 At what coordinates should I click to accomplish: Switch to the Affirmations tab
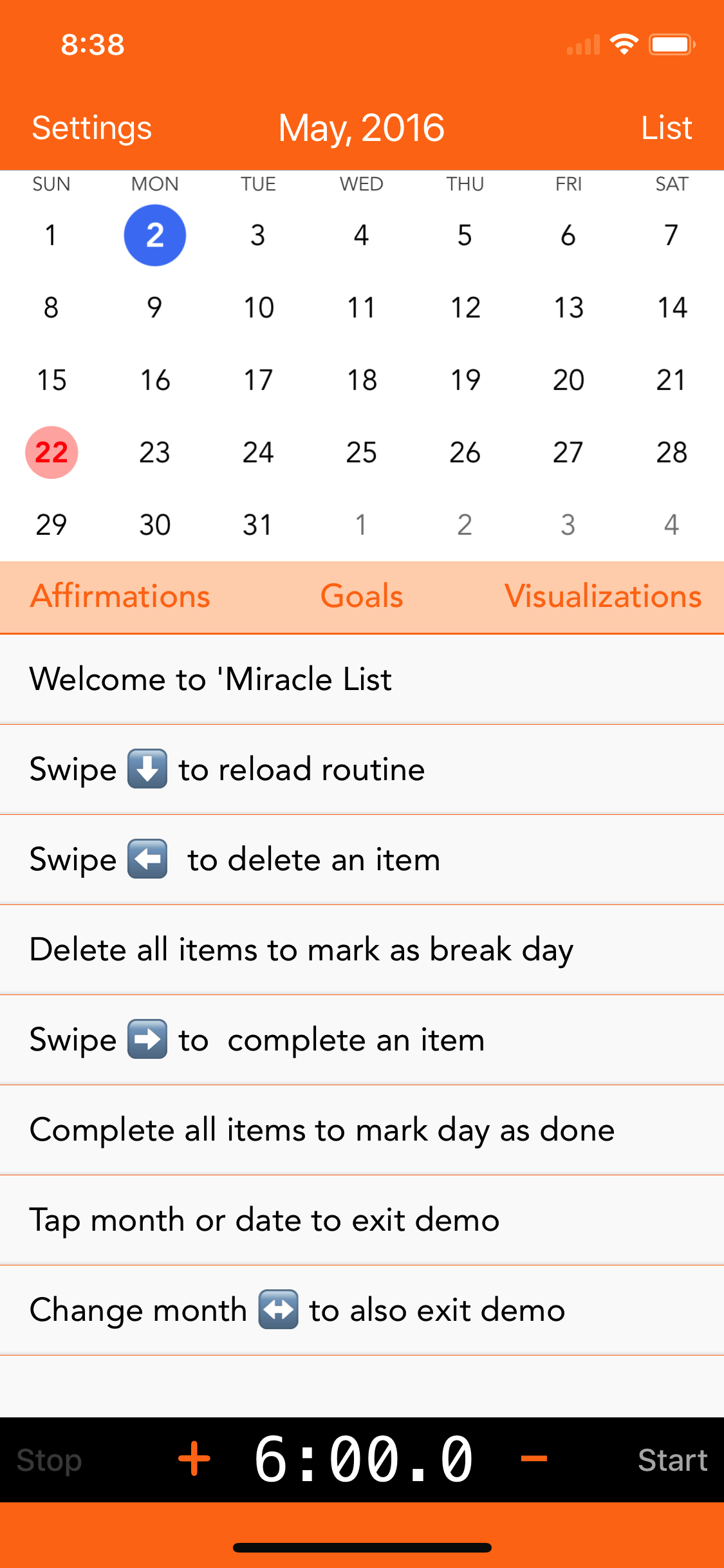click(x=120, y=596)
